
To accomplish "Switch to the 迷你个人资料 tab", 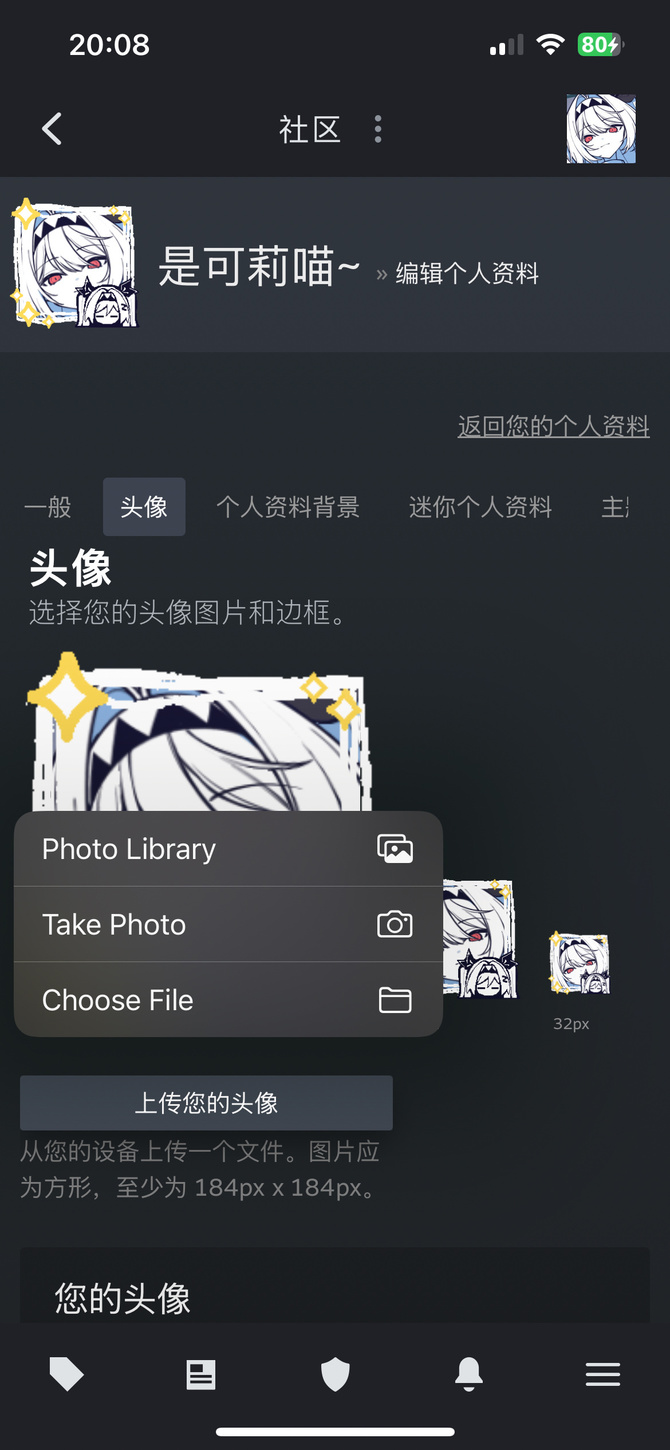I will [x=480, y=507].
